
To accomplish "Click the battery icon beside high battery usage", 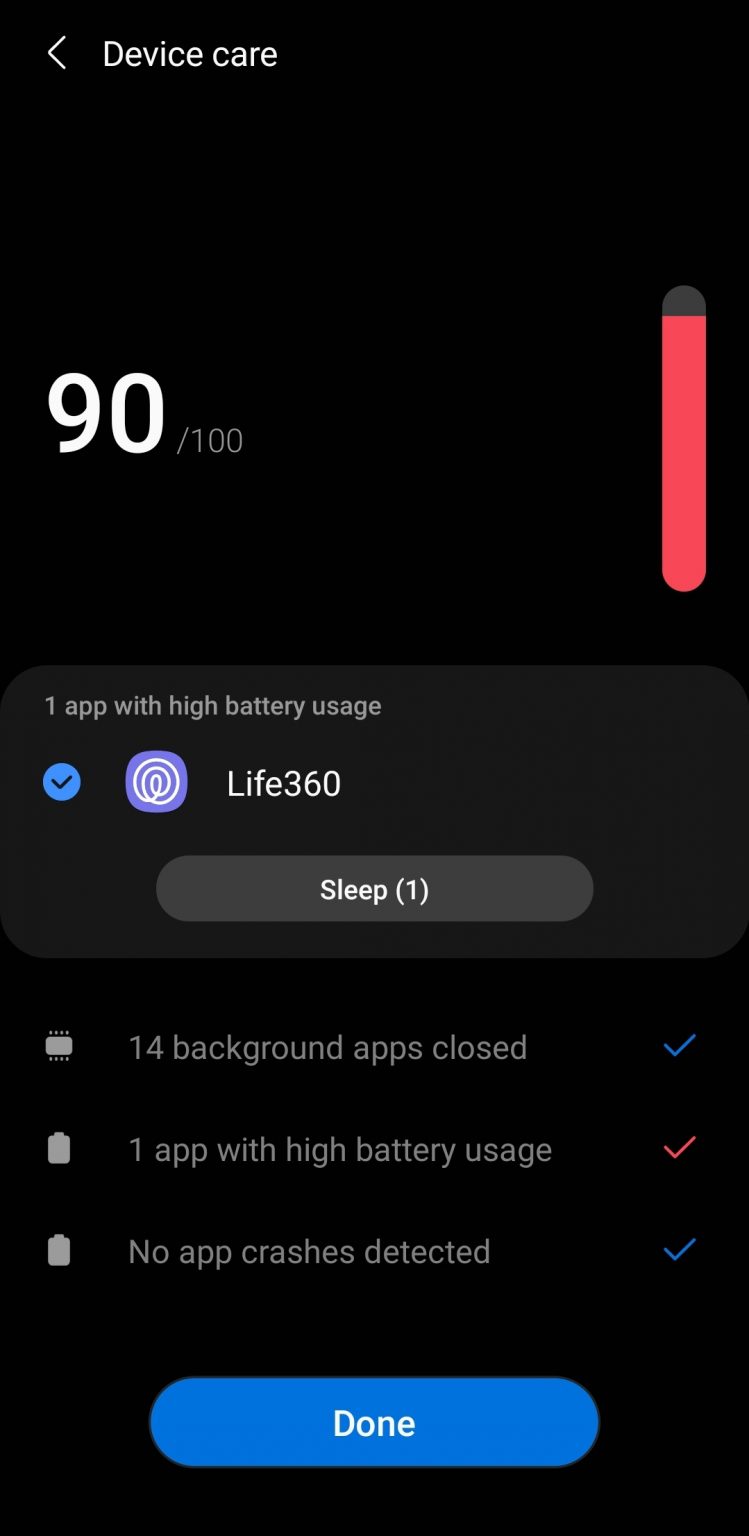I will point(58,1148).
